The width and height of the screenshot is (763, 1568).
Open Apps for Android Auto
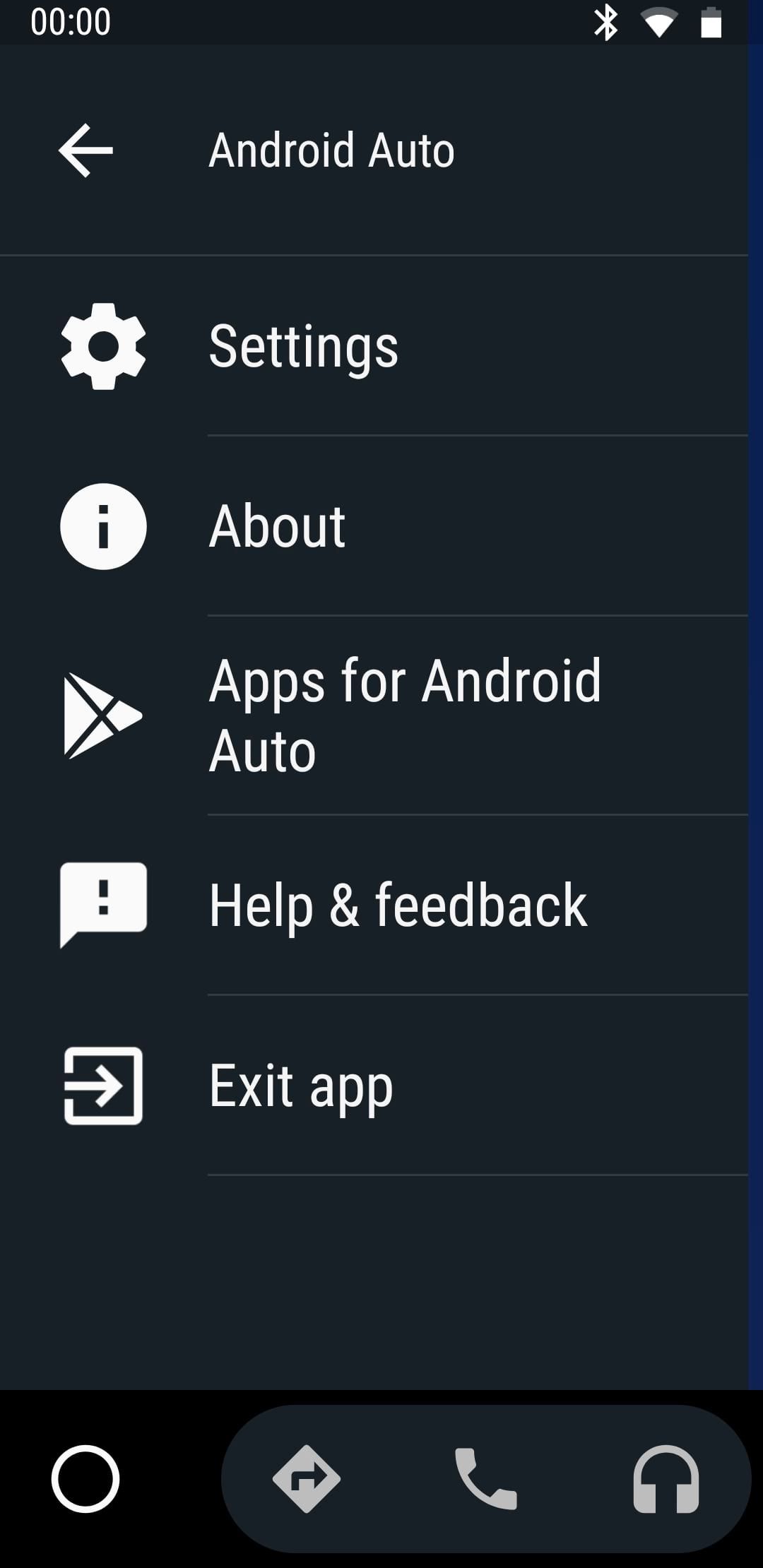click(x=374, y=715)
